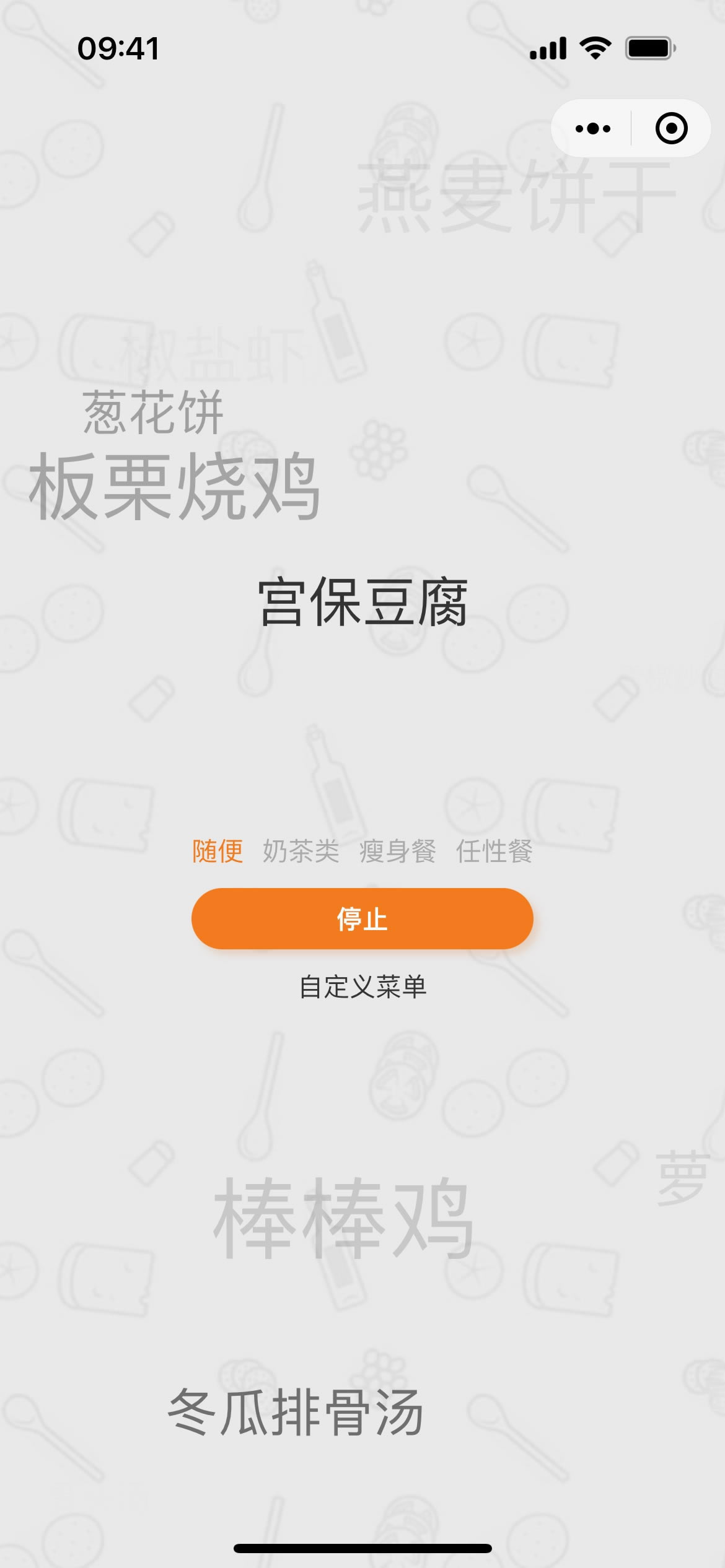This screenshot has height=1568, width=725.
Task: Switch to the 奶茶类 category
Action: (301, 851)
